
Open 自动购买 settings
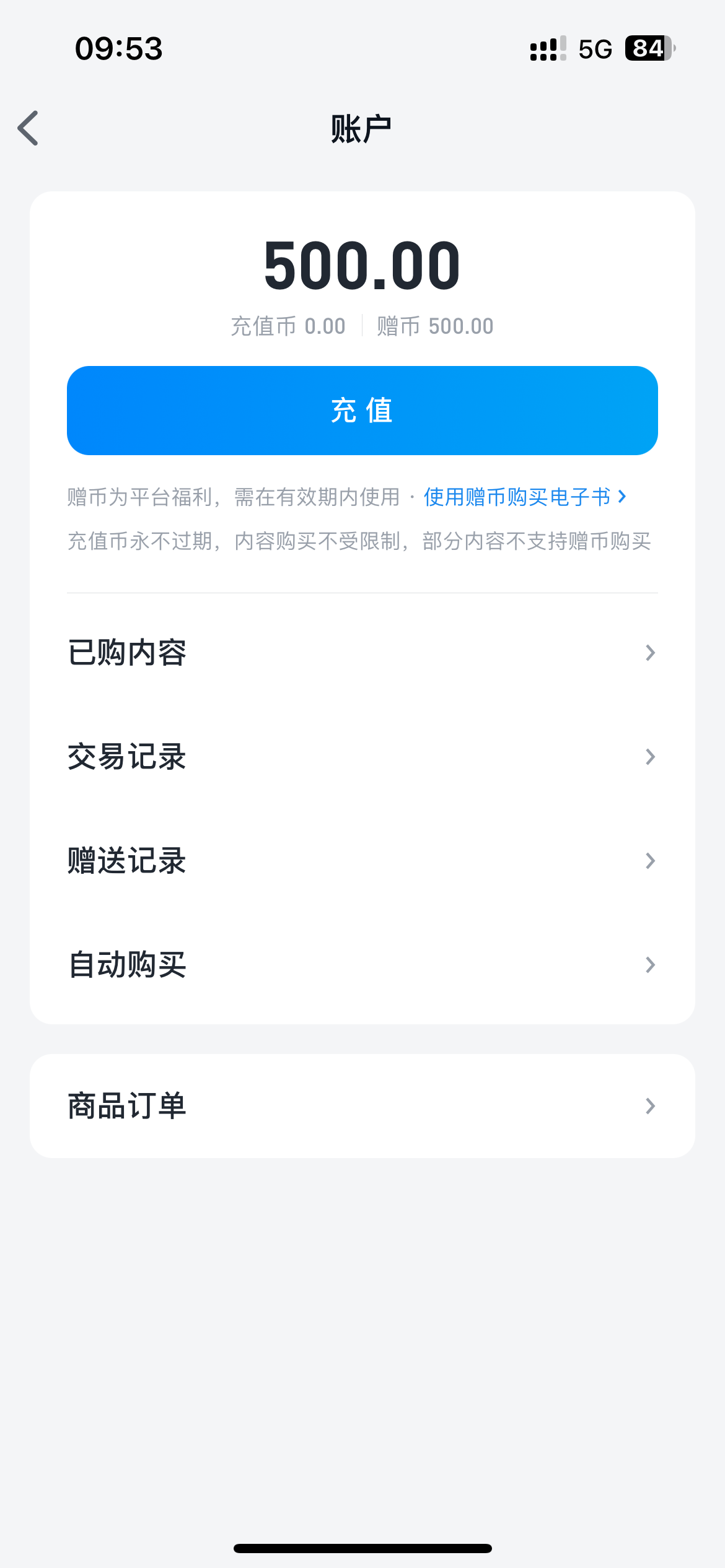362,965
